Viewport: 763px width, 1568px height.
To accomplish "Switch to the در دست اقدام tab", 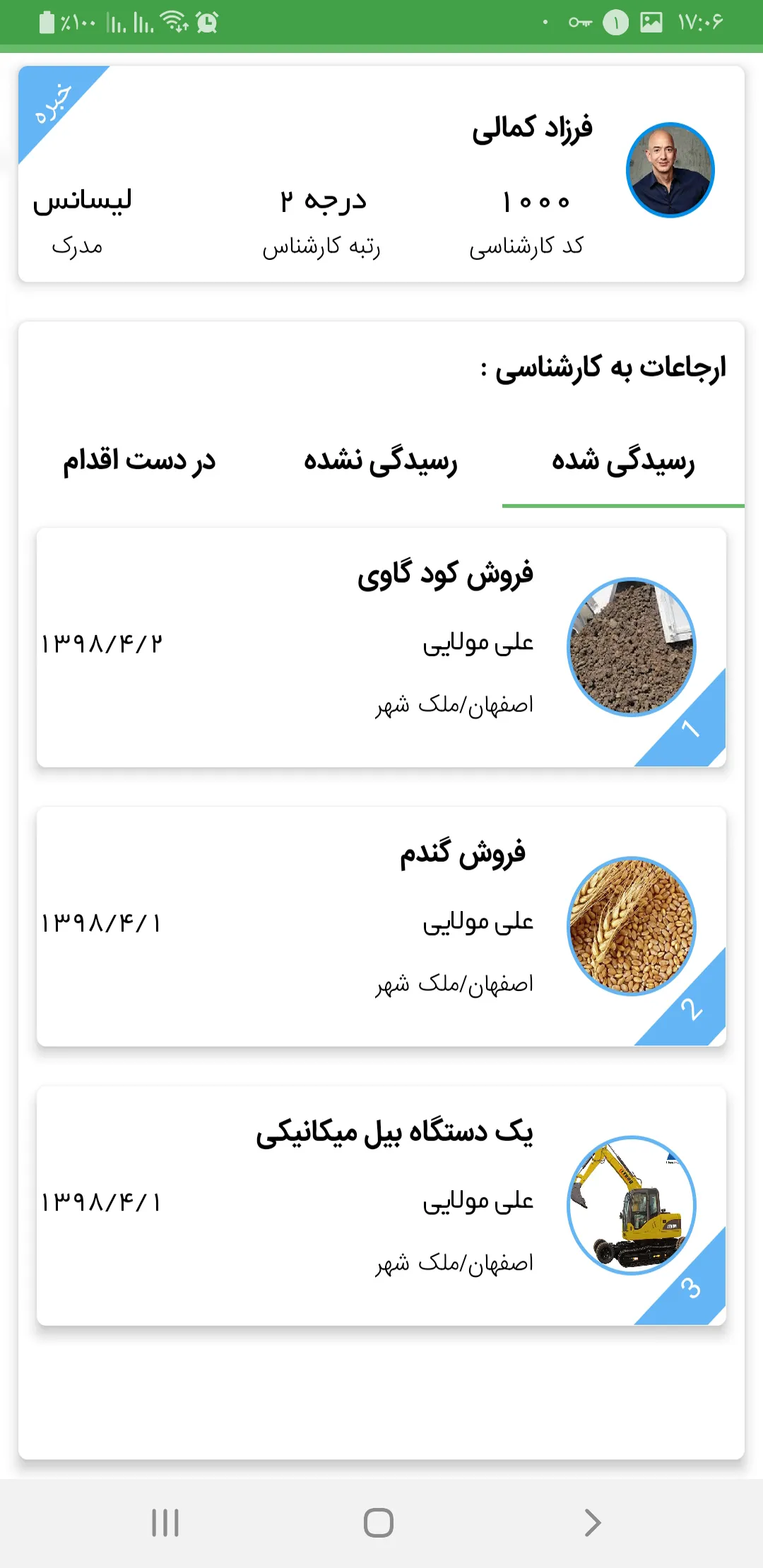I will (139, 461).
